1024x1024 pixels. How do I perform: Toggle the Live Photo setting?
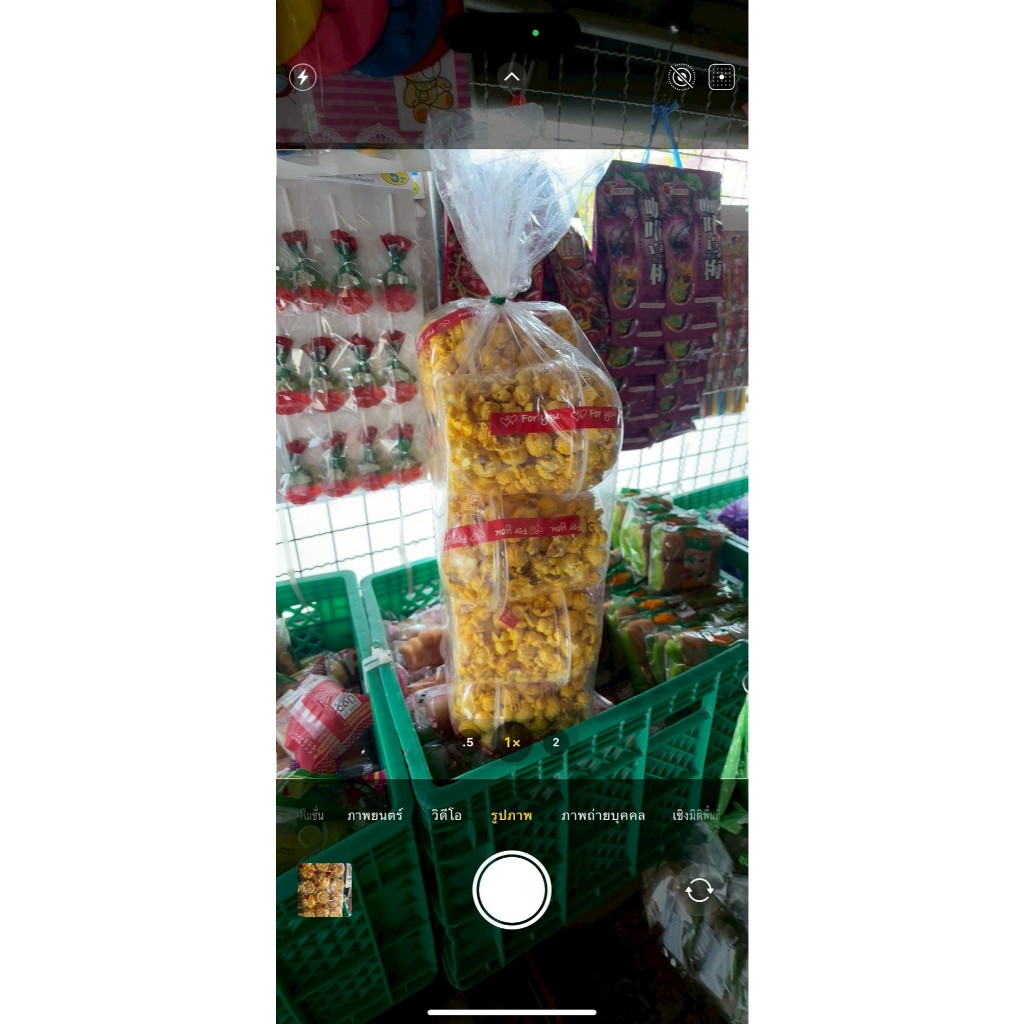pos(681,77)
